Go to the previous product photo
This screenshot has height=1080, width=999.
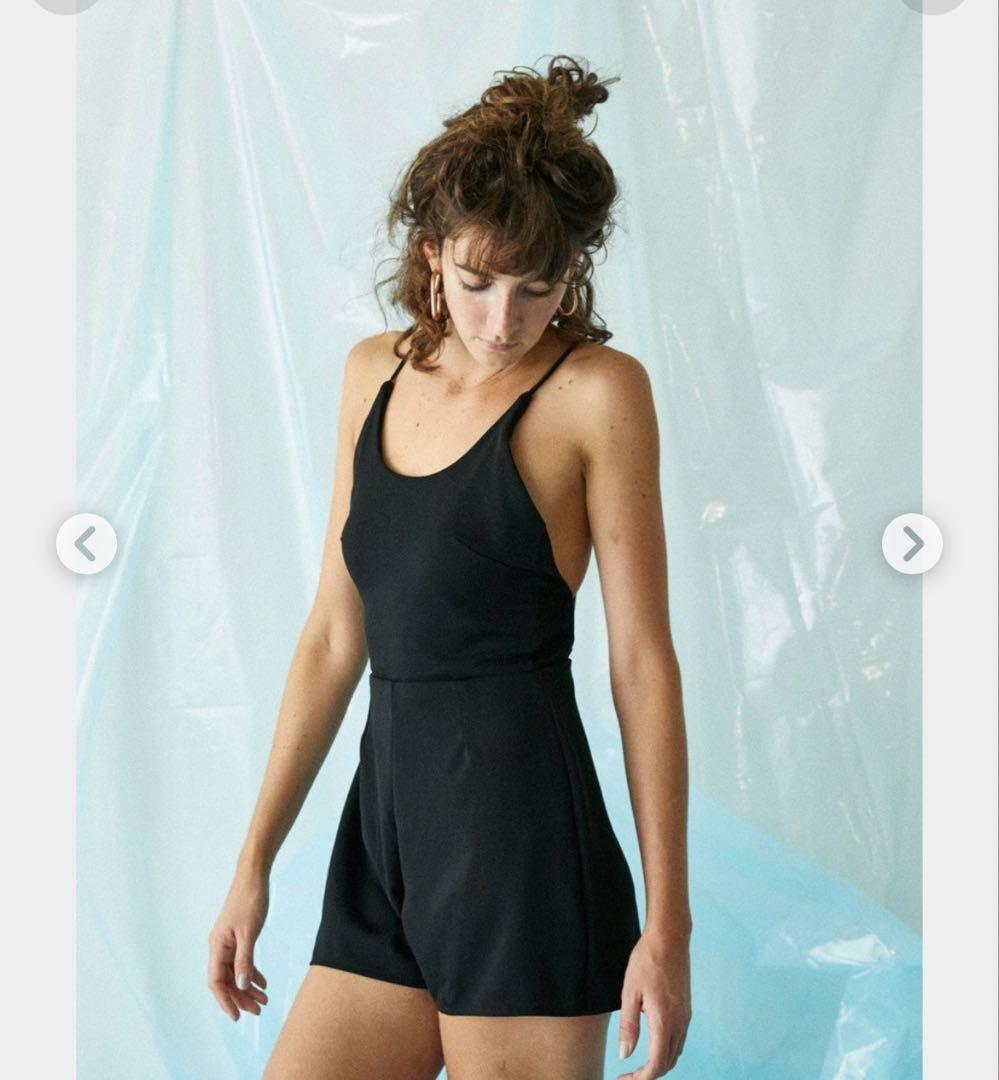point(86,544)
